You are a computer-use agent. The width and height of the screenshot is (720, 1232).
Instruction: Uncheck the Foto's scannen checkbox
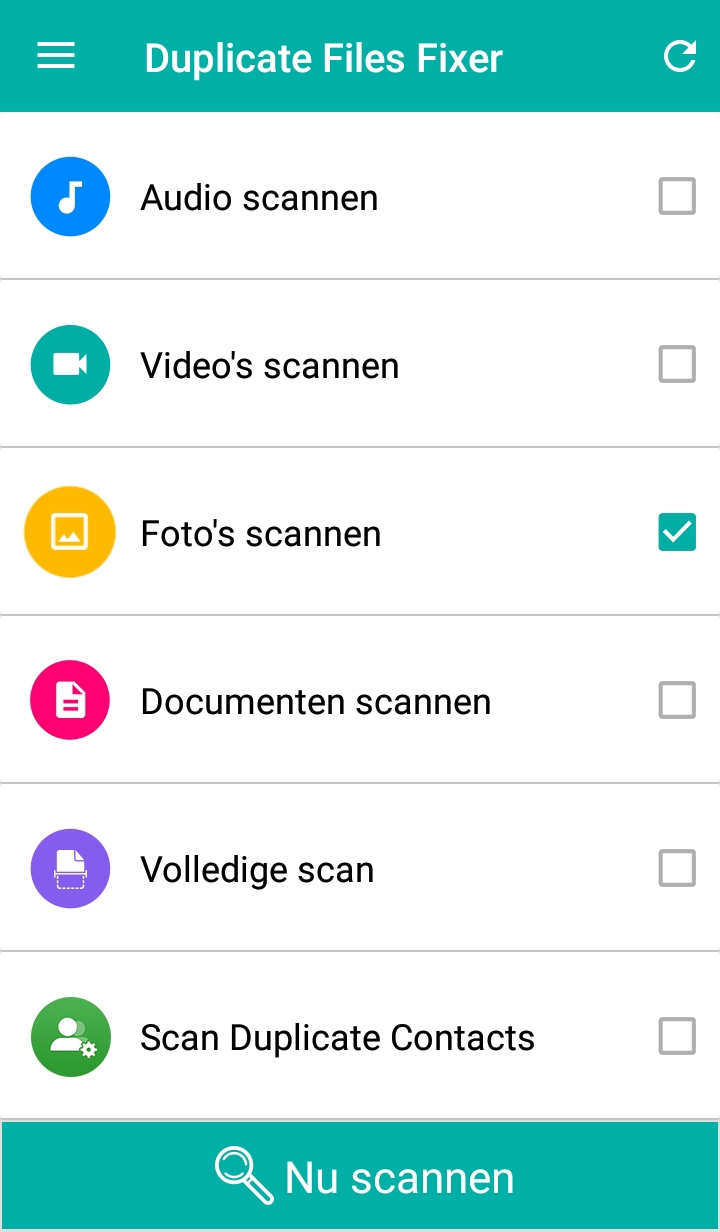coord(677,533)
